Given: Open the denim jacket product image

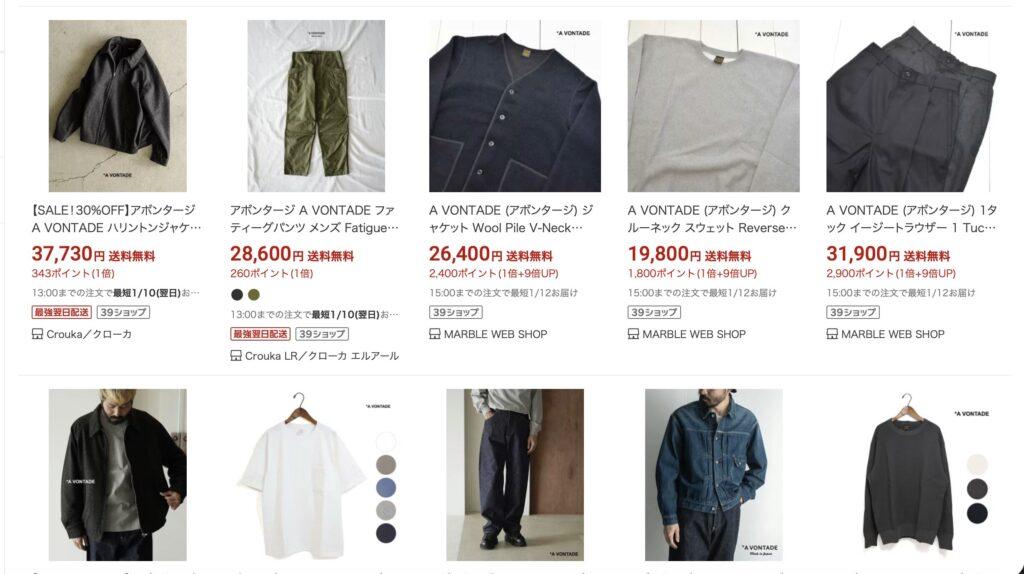Looking at the screenshot, I should [713, 475].
